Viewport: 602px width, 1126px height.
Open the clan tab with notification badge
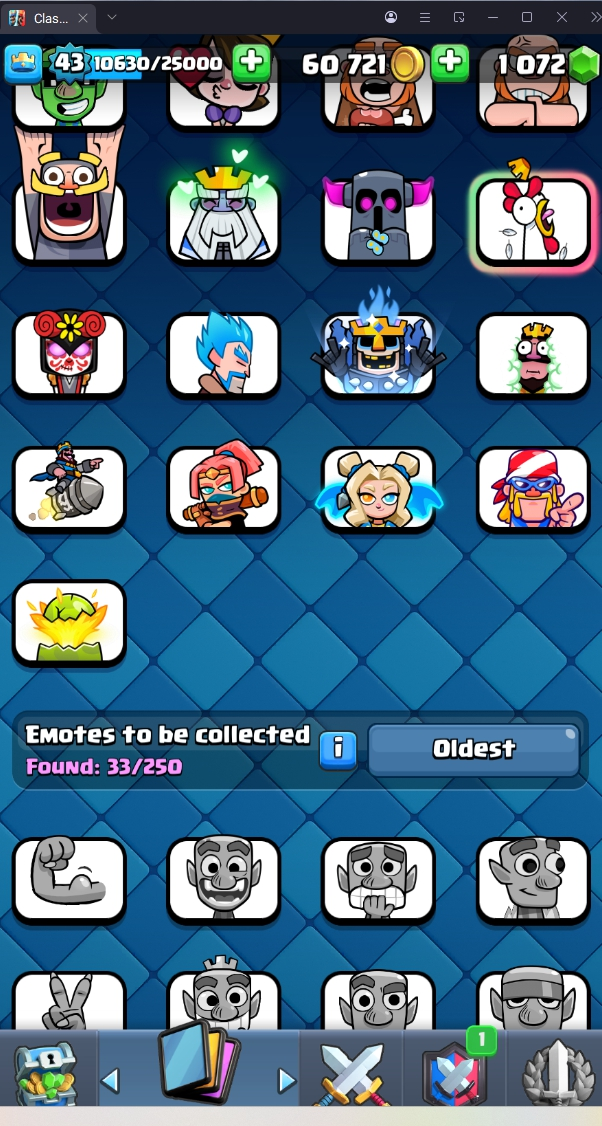(x=455, y=1075)
